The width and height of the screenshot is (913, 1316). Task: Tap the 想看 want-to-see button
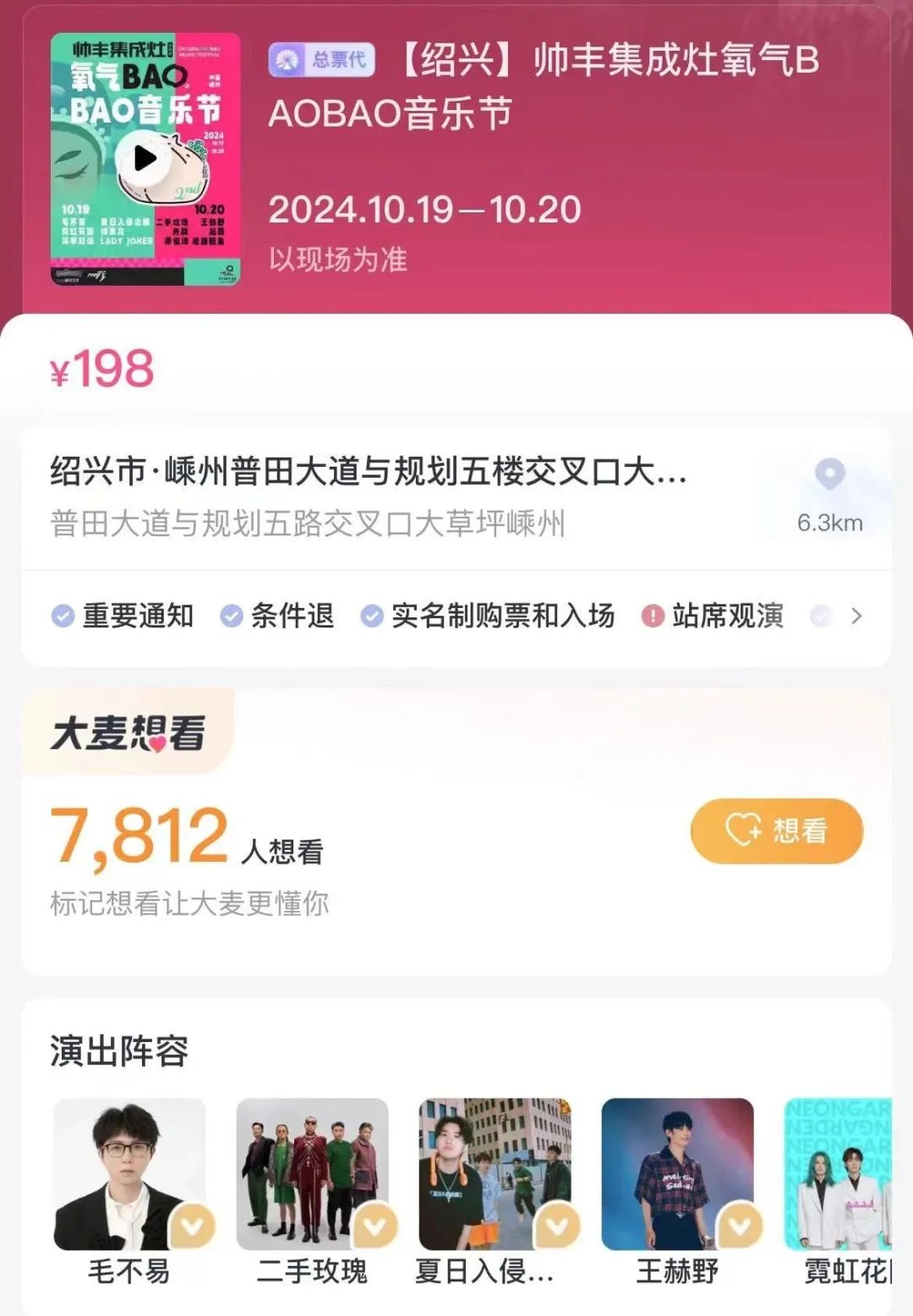click(776, 831)
